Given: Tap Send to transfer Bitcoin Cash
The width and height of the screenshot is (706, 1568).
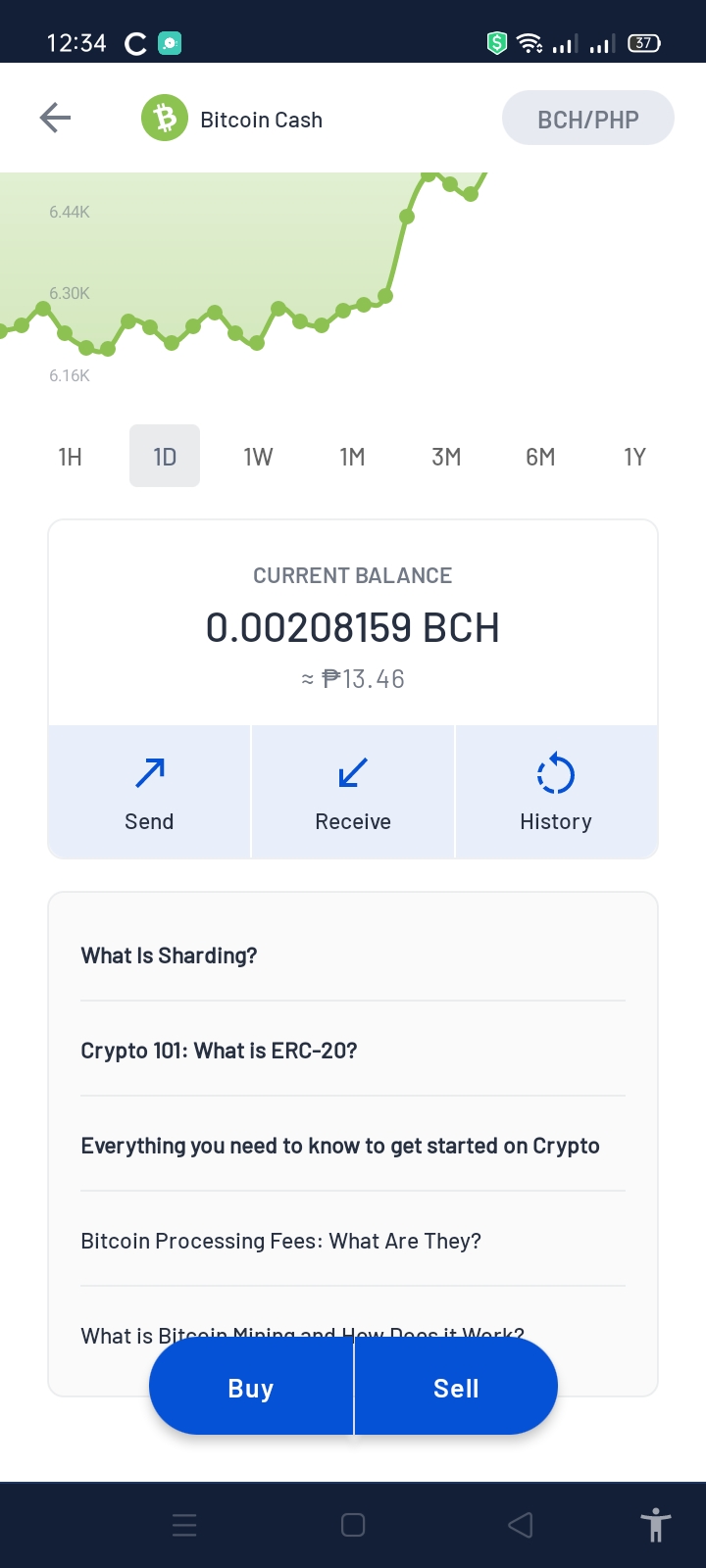Looking at the screenshot, I should click(149, 792).
